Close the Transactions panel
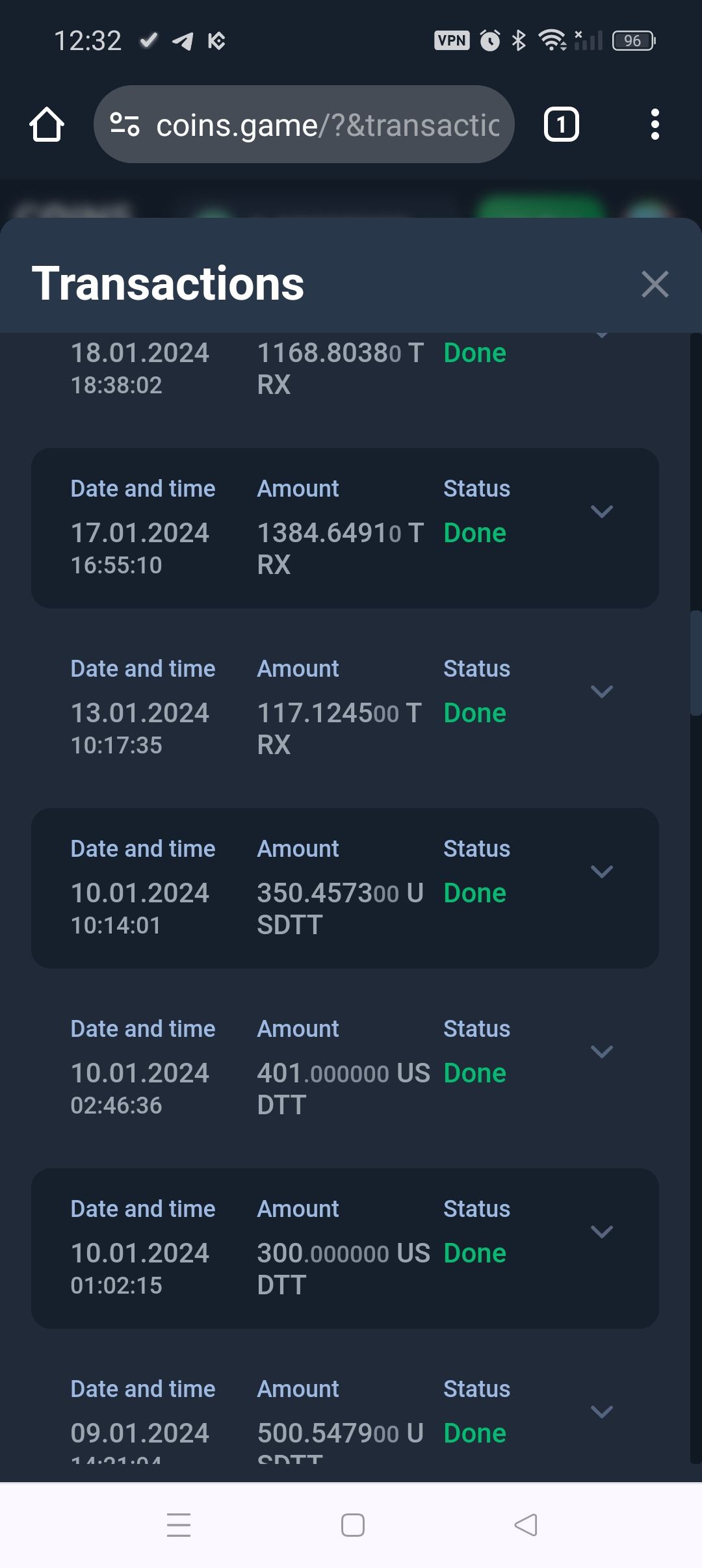 pos(654,284)
